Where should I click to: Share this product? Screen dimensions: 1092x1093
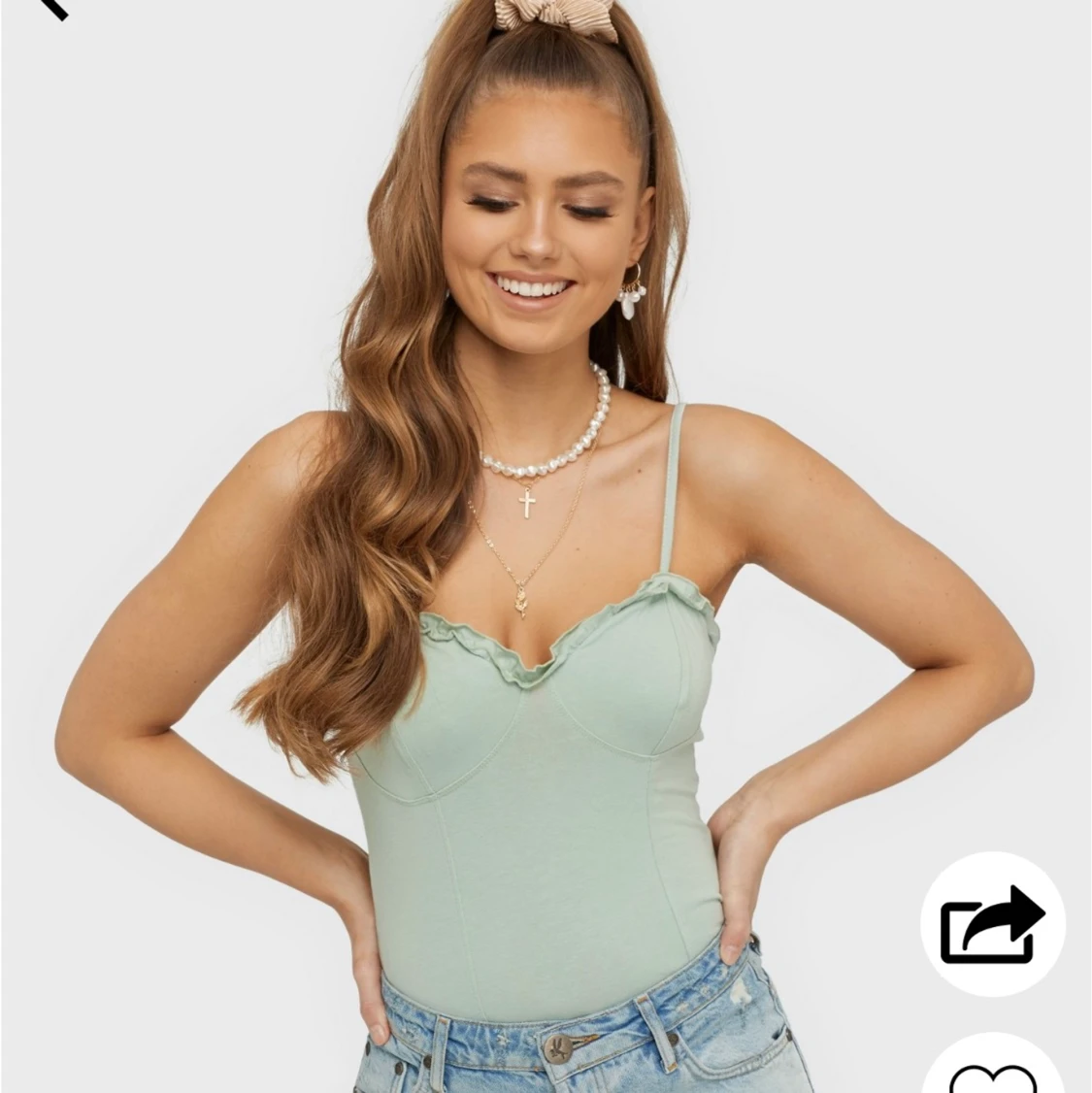click(x=992, y=923)
